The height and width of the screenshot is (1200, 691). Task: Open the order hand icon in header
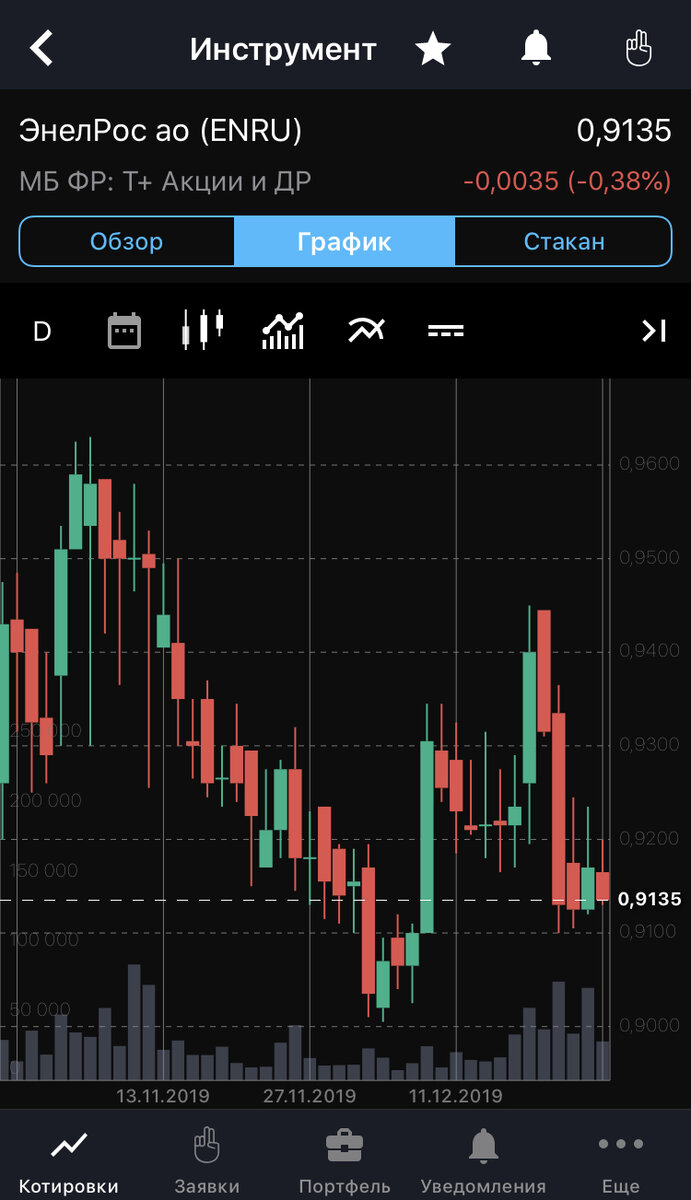click(x=638, y=48)
